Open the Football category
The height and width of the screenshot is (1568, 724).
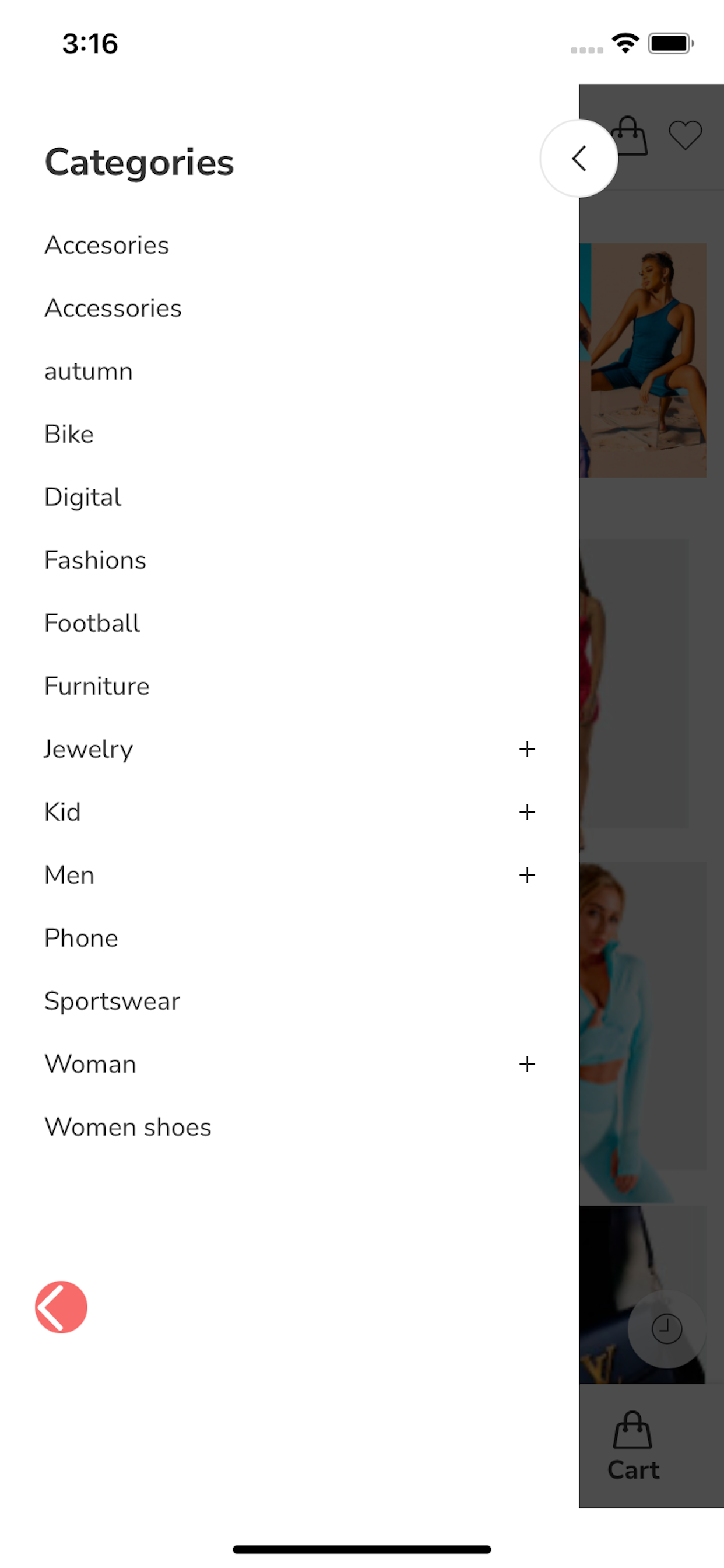pyautogui.click(x=93, y=624)
